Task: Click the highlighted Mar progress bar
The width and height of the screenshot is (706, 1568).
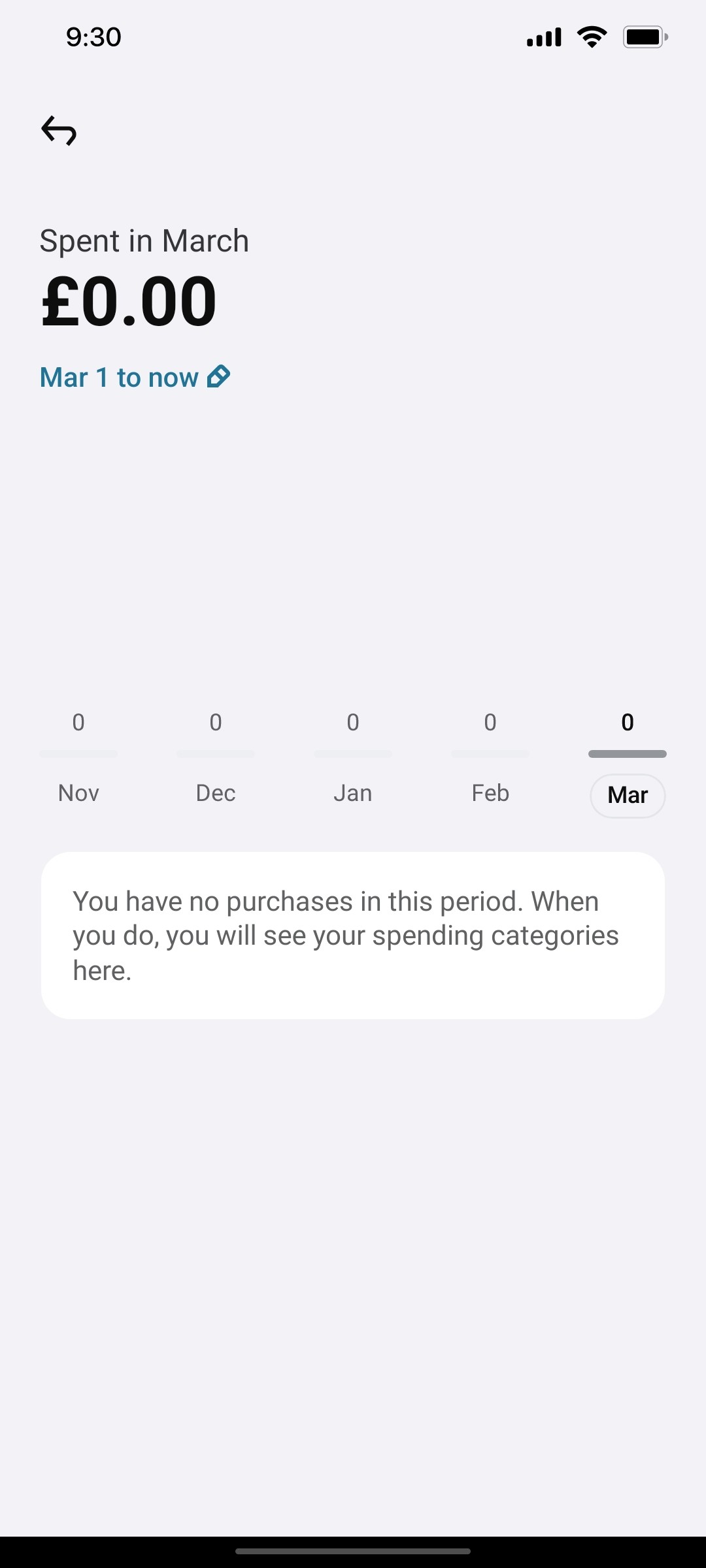Action: coord(627,753)
